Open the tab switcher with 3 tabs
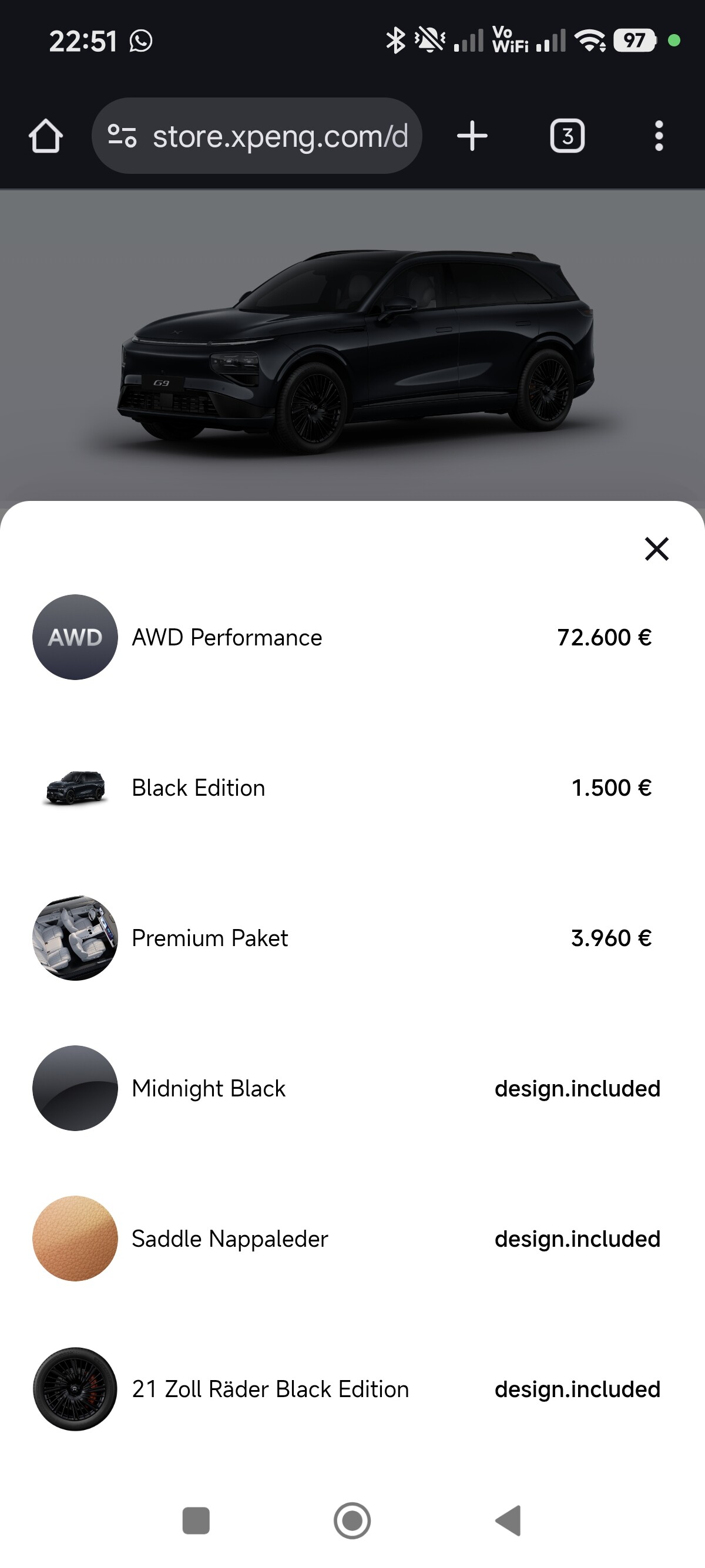This screenshot has height=1568, width=705. click(567, 136)
